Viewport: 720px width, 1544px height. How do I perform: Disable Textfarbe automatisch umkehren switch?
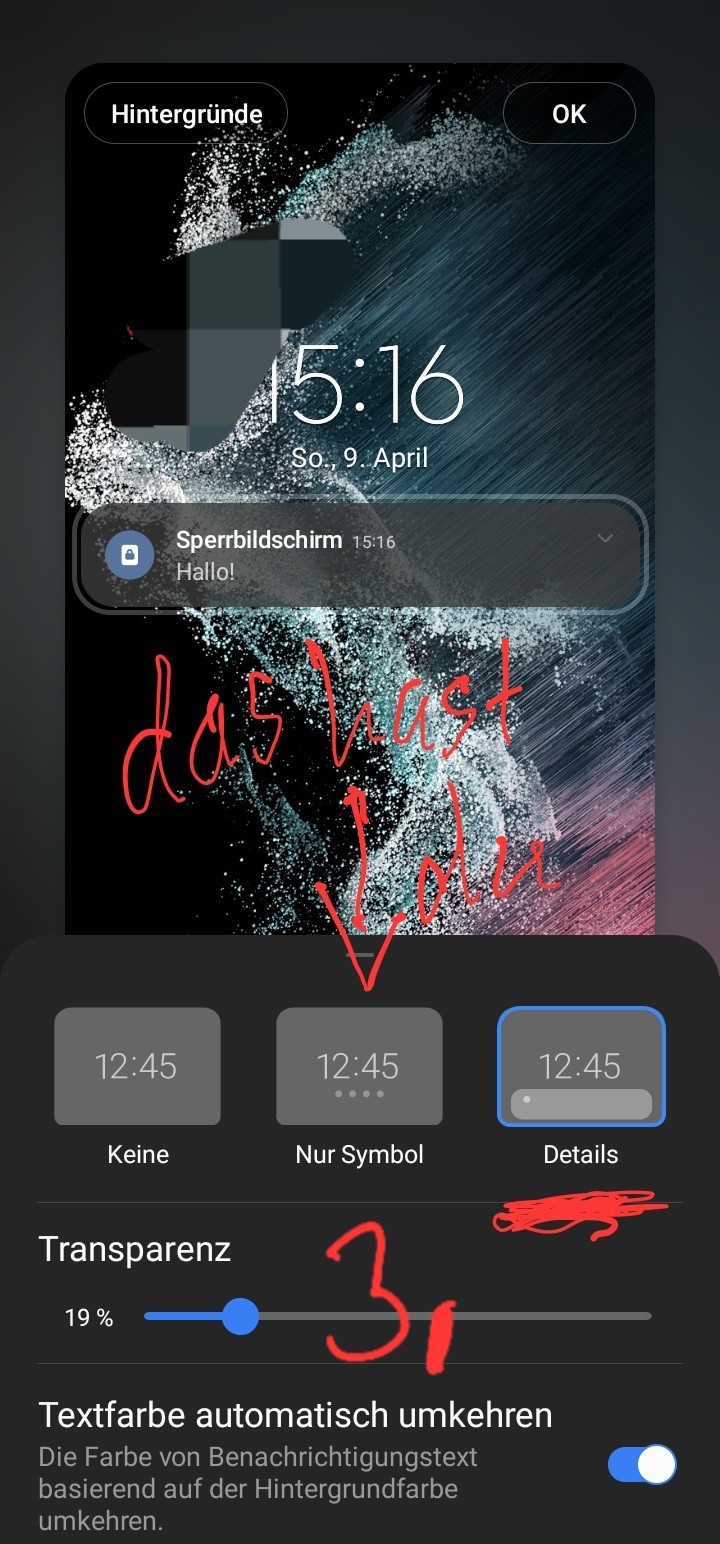[x=642, y=1466]
